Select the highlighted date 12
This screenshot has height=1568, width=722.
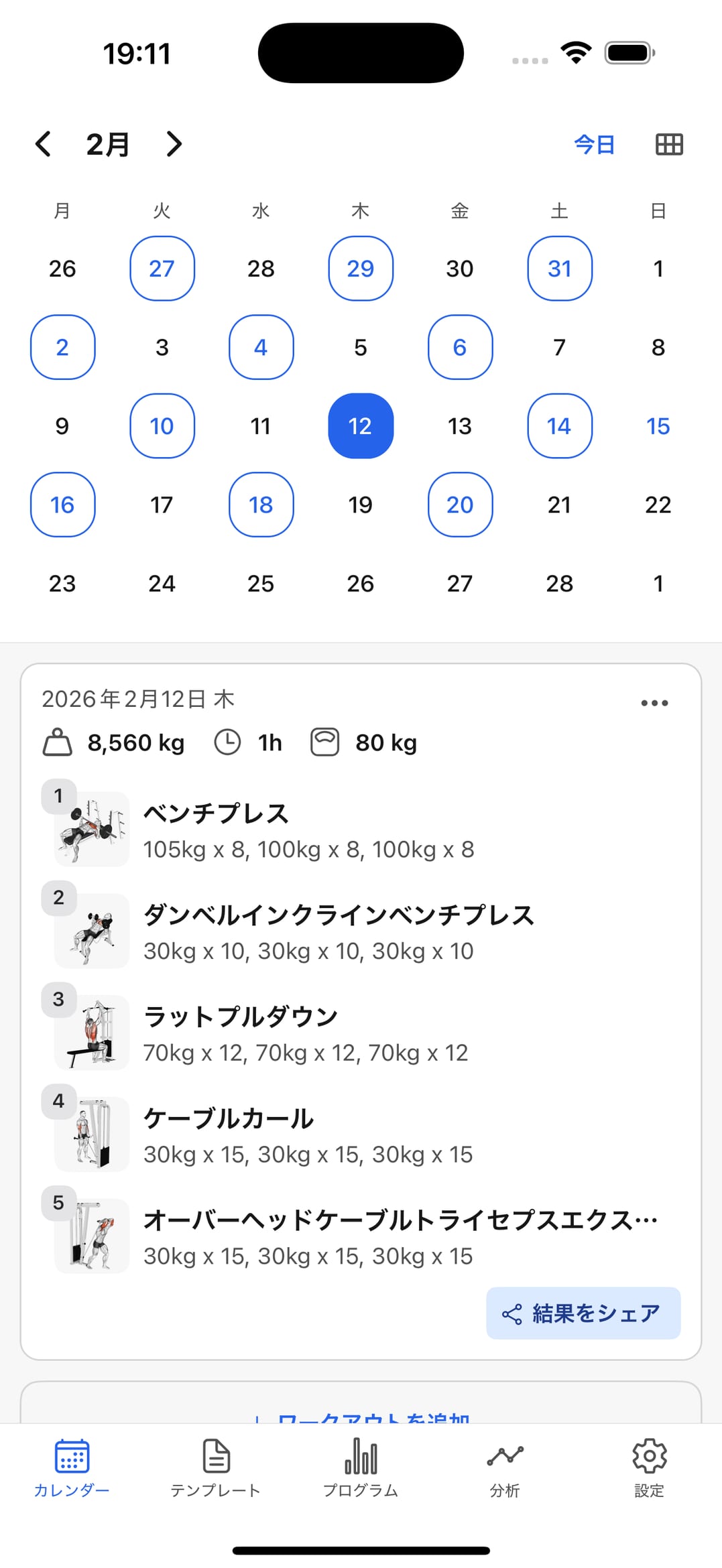point(360,426)
